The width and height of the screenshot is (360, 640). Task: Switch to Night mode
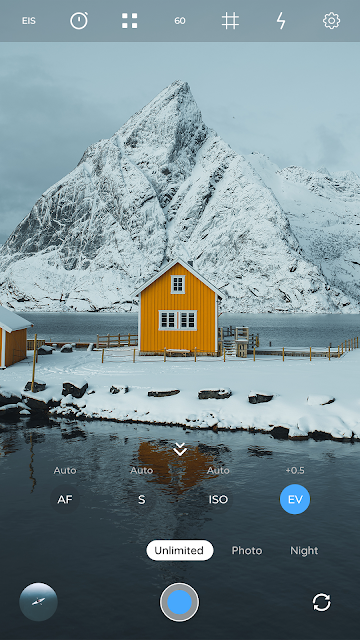pos(304,550)
